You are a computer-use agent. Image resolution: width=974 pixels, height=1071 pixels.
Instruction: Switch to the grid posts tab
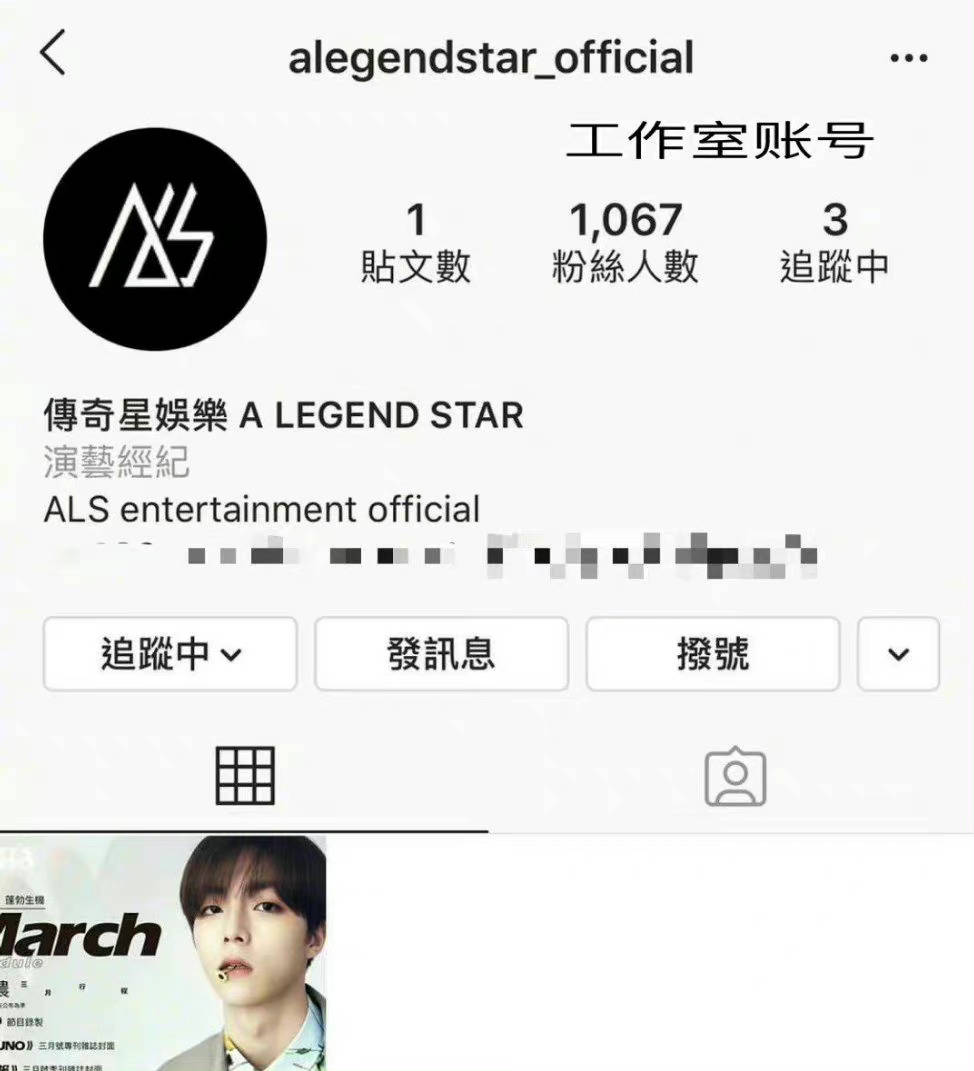[245, 777]
